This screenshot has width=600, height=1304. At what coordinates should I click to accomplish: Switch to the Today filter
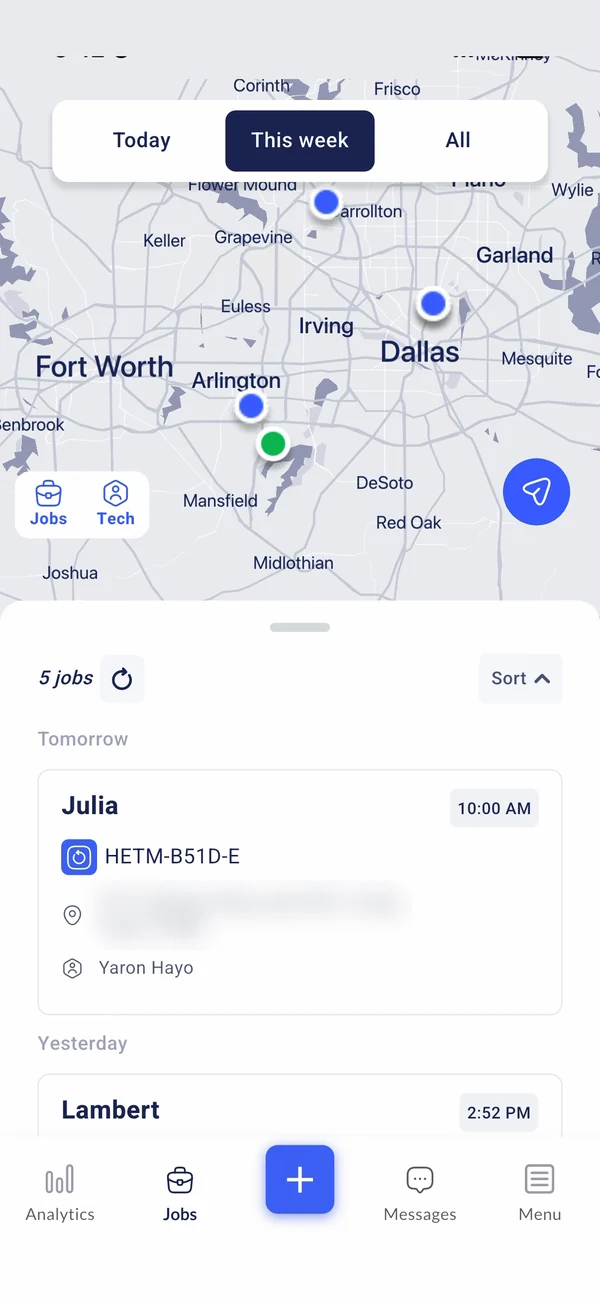click(141, 141)
